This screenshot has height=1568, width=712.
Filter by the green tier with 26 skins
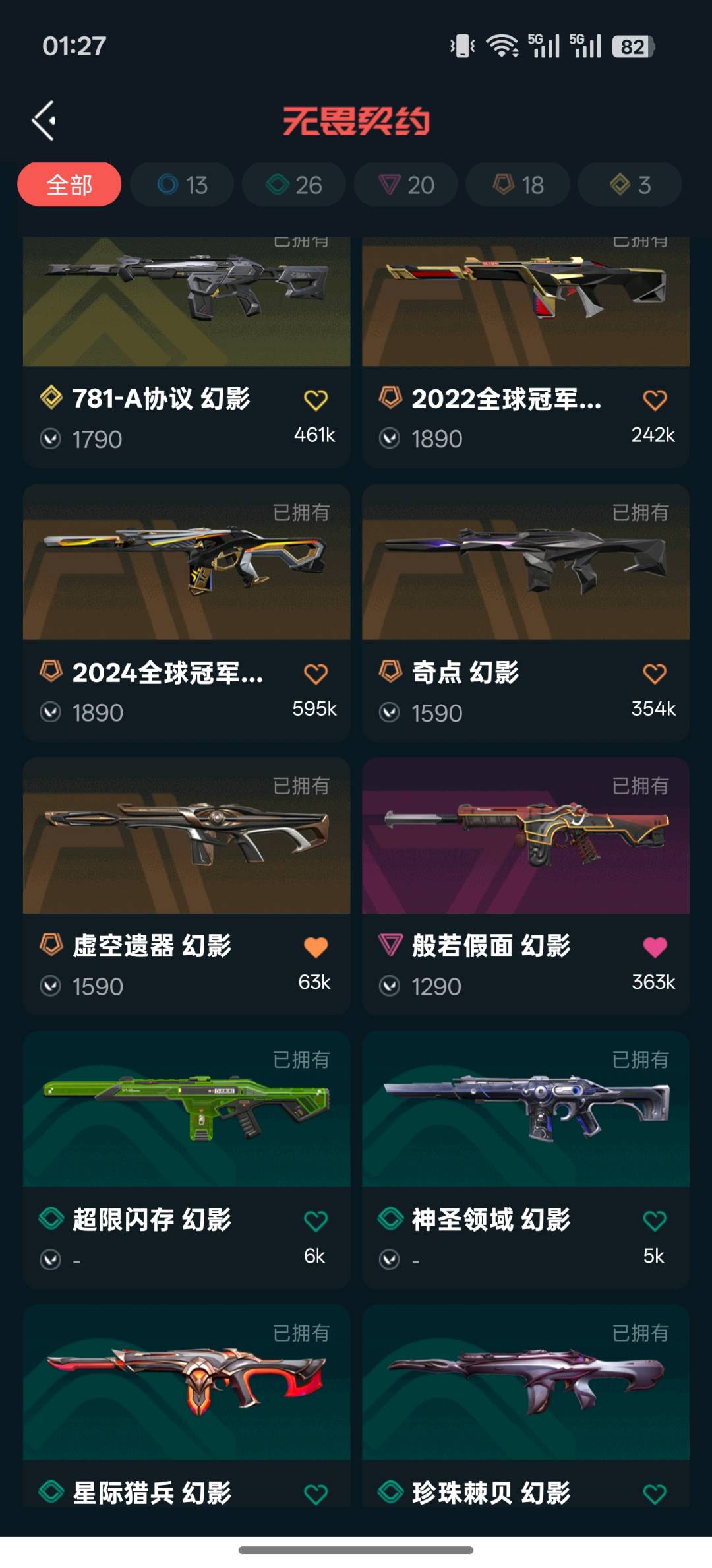point(294,185)
